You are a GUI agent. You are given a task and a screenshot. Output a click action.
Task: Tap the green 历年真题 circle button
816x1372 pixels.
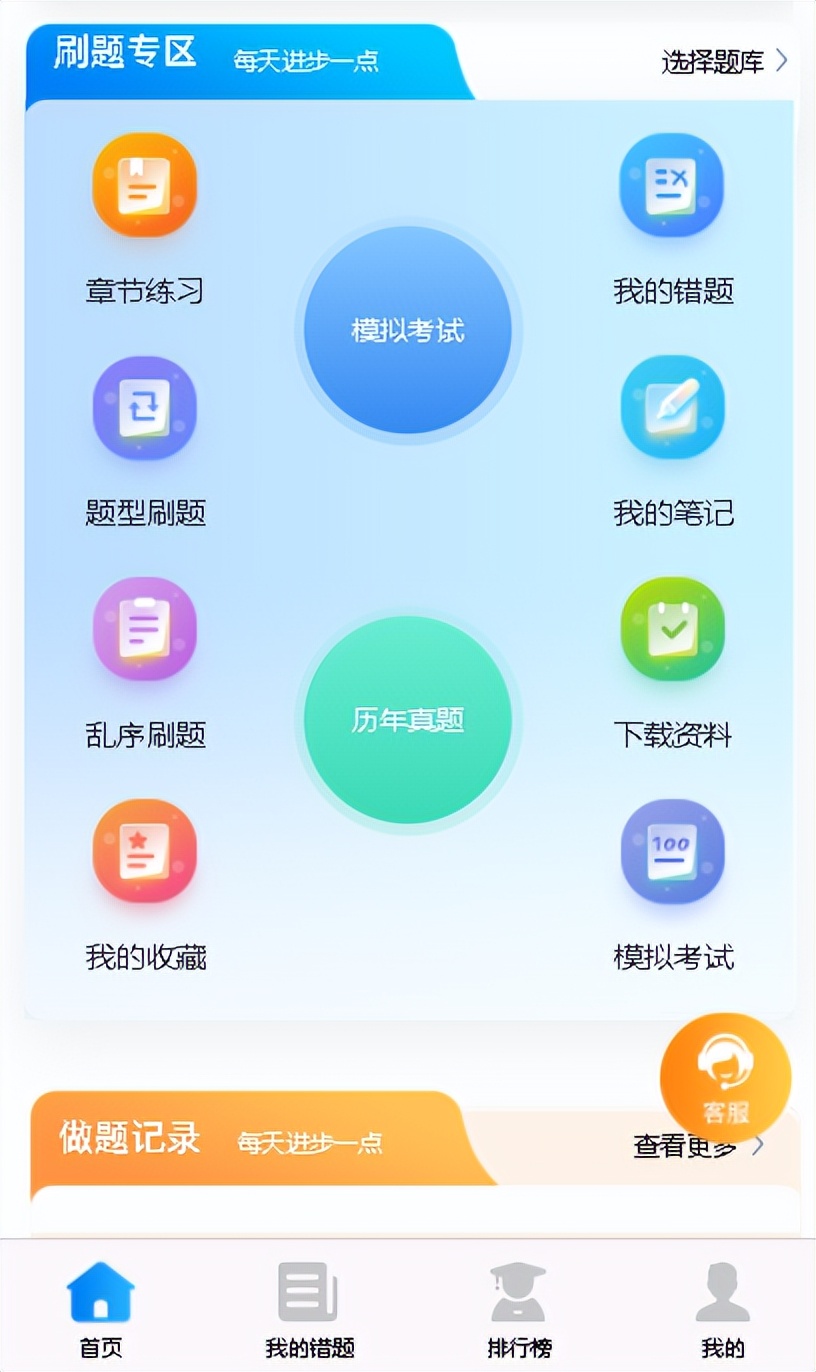(x=408, y=720)
